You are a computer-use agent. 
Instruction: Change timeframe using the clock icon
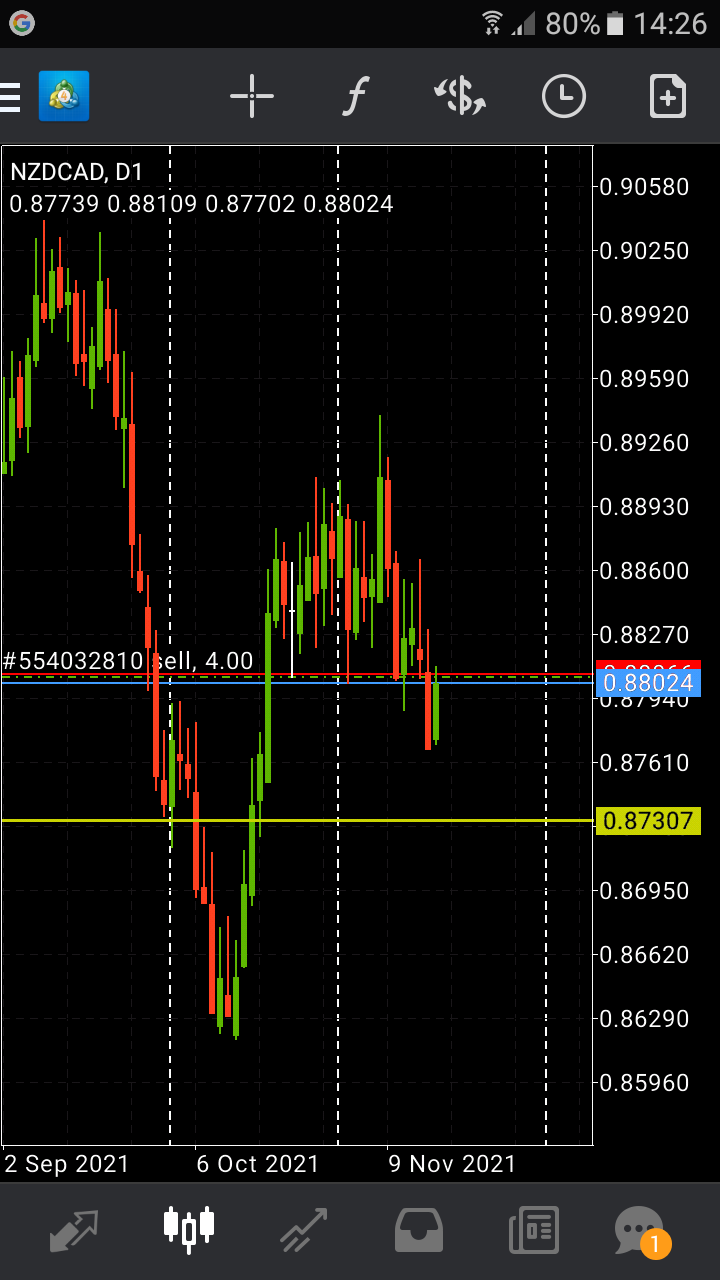[x=564, y=97]
